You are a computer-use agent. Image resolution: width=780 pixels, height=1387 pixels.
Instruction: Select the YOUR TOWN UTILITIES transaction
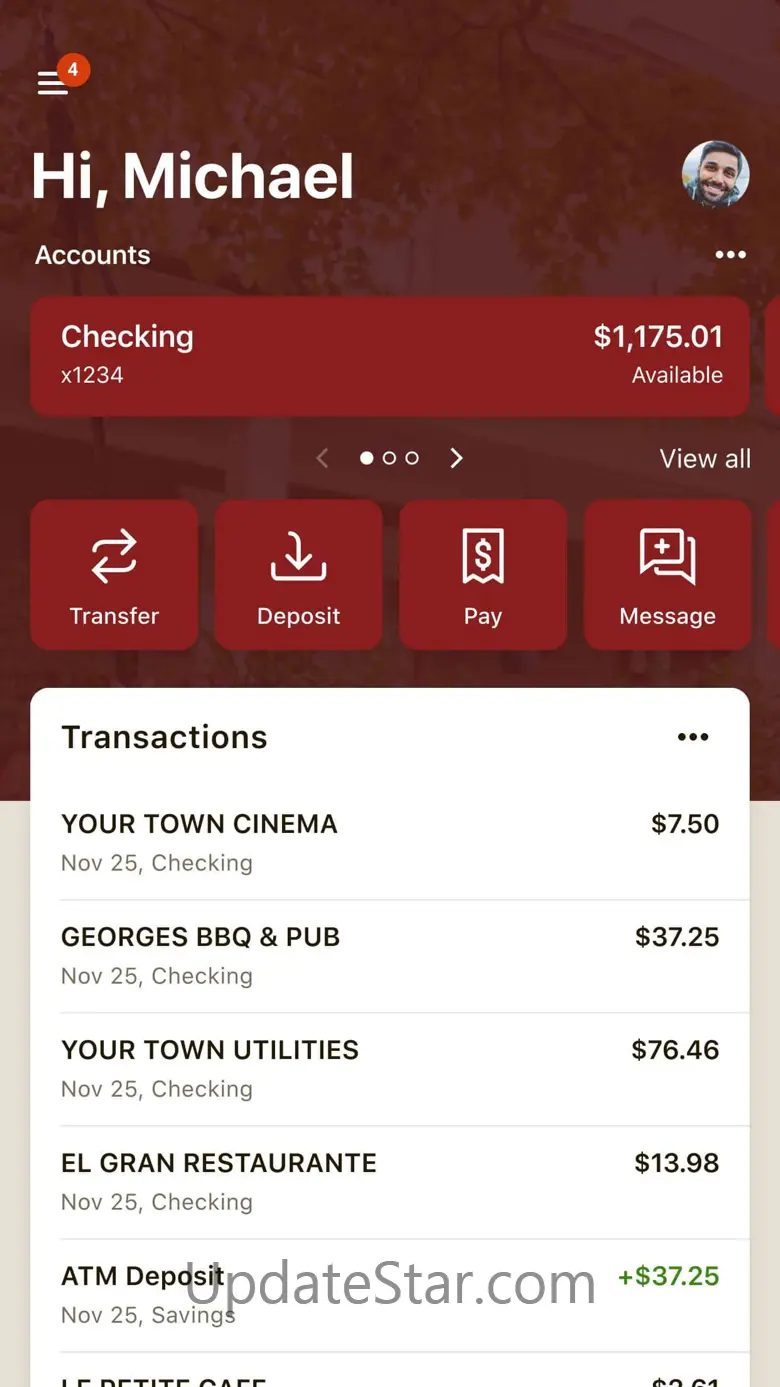coord(390,1069)
